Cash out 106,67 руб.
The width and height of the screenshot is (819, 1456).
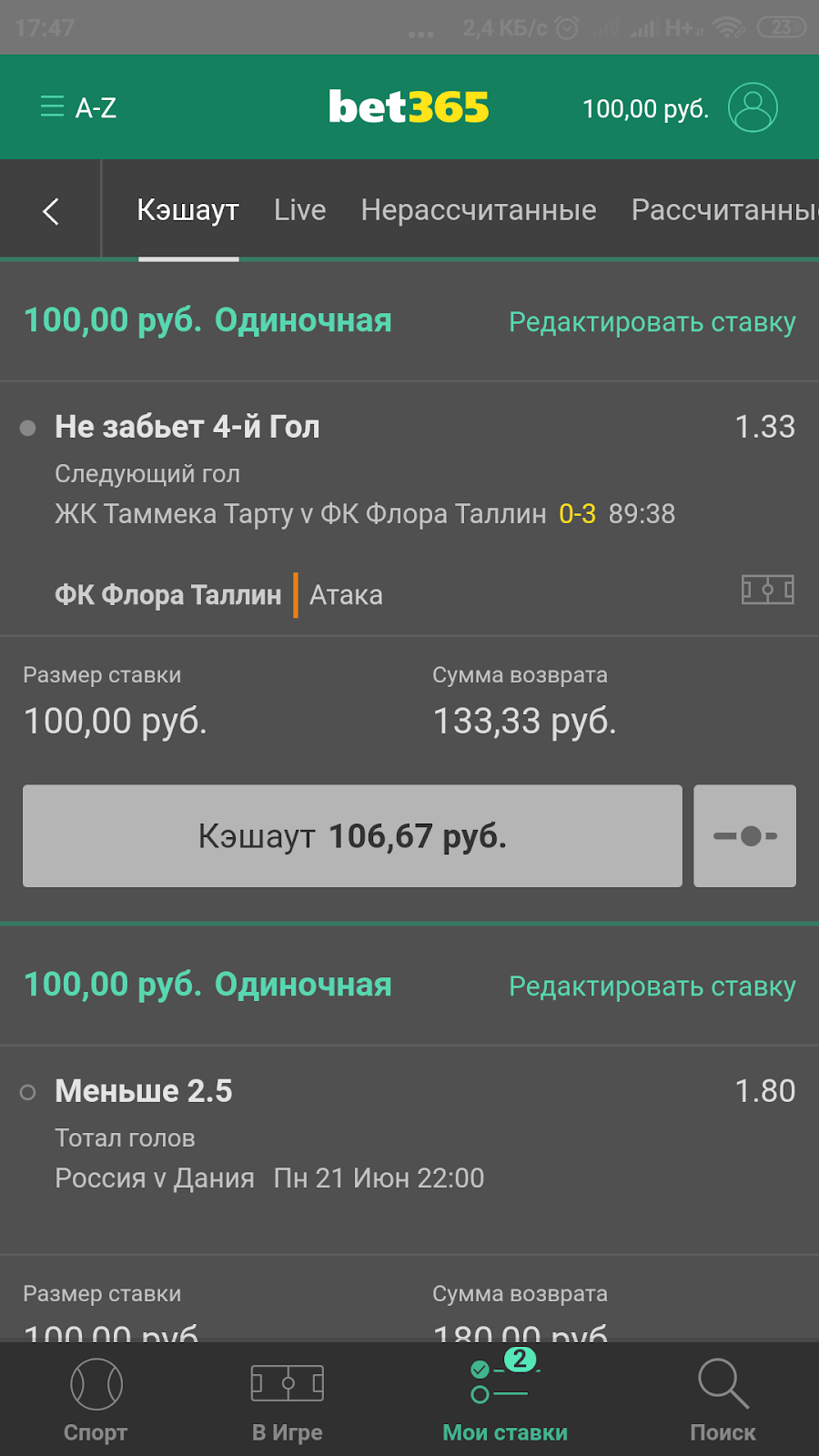pos(352,836)
